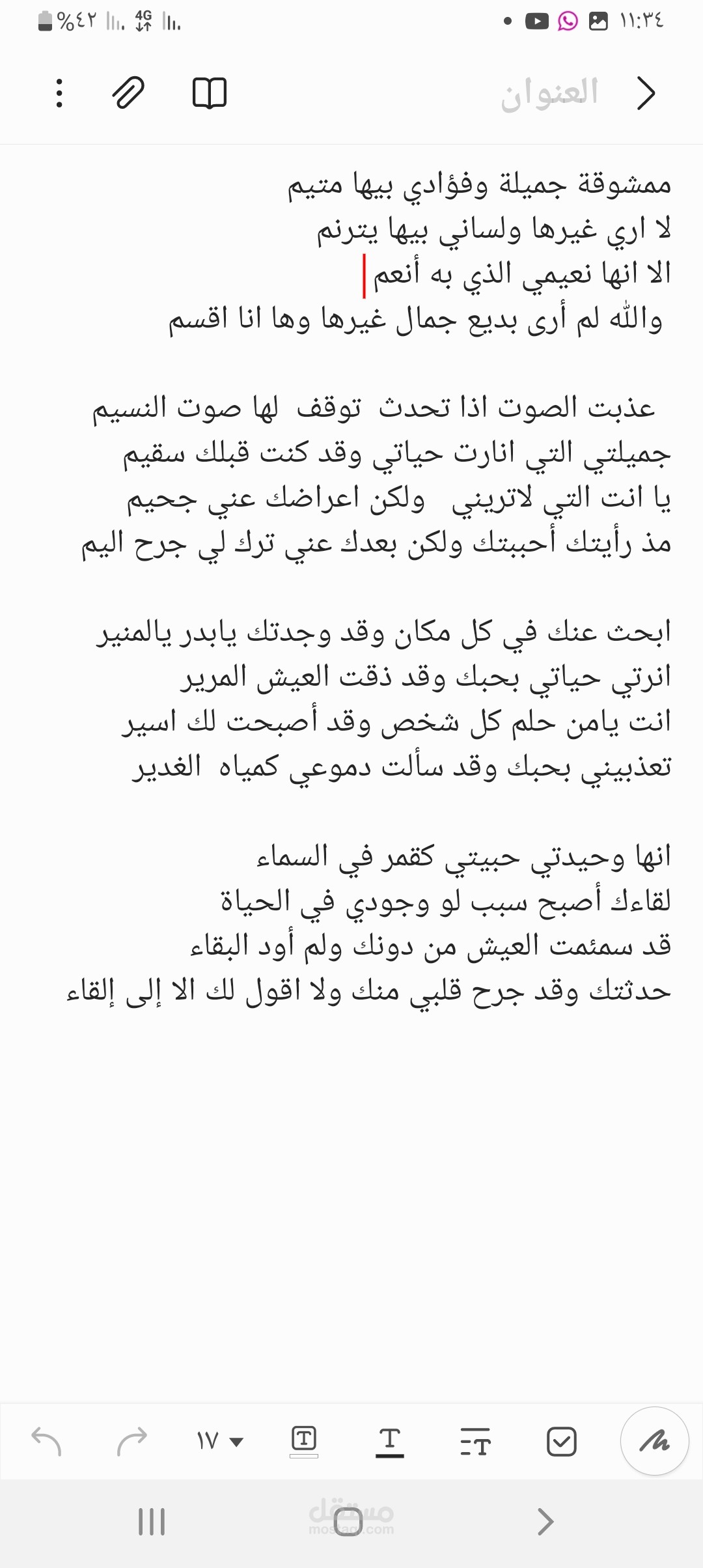
Task: Insert a checkbox item
Action: [562, 1441]
